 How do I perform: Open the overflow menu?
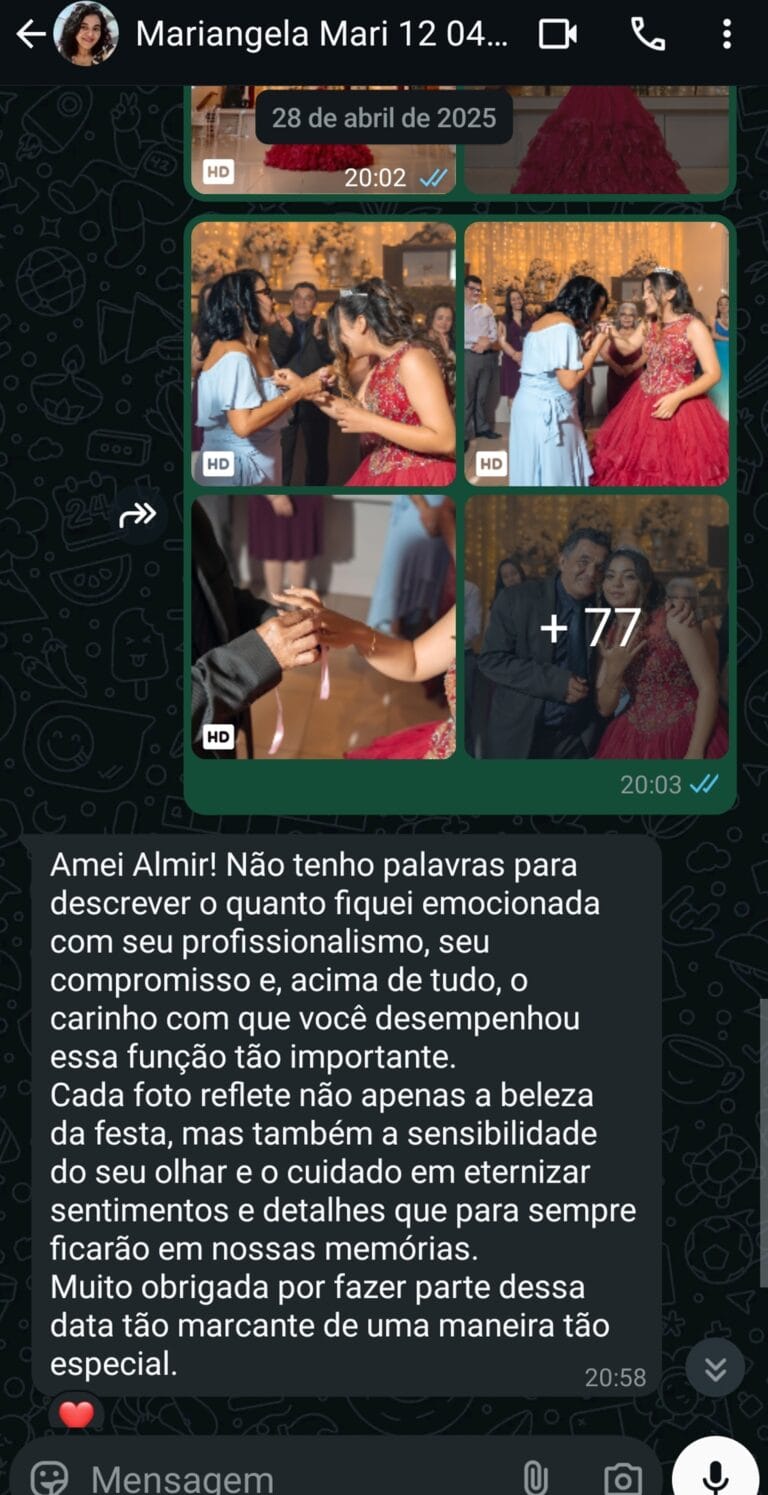[x=727, y=35]
